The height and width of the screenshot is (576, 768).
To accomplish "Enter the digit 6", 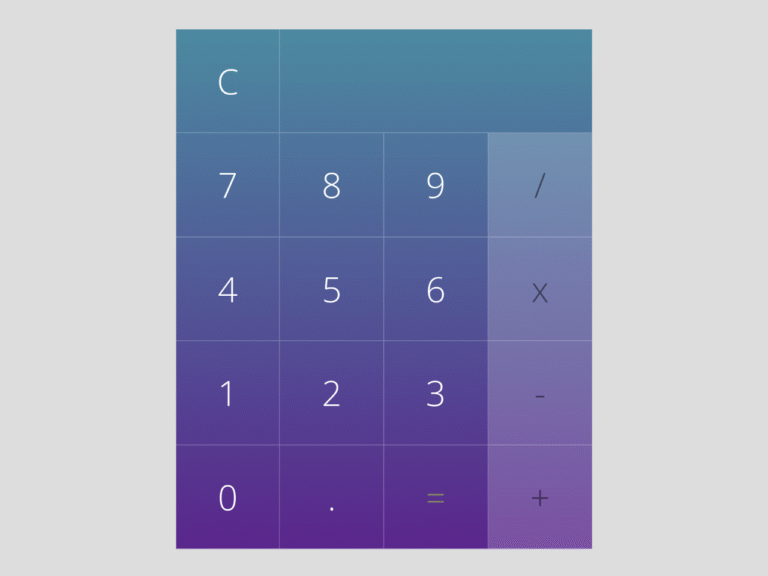I will tap(435, 289).
